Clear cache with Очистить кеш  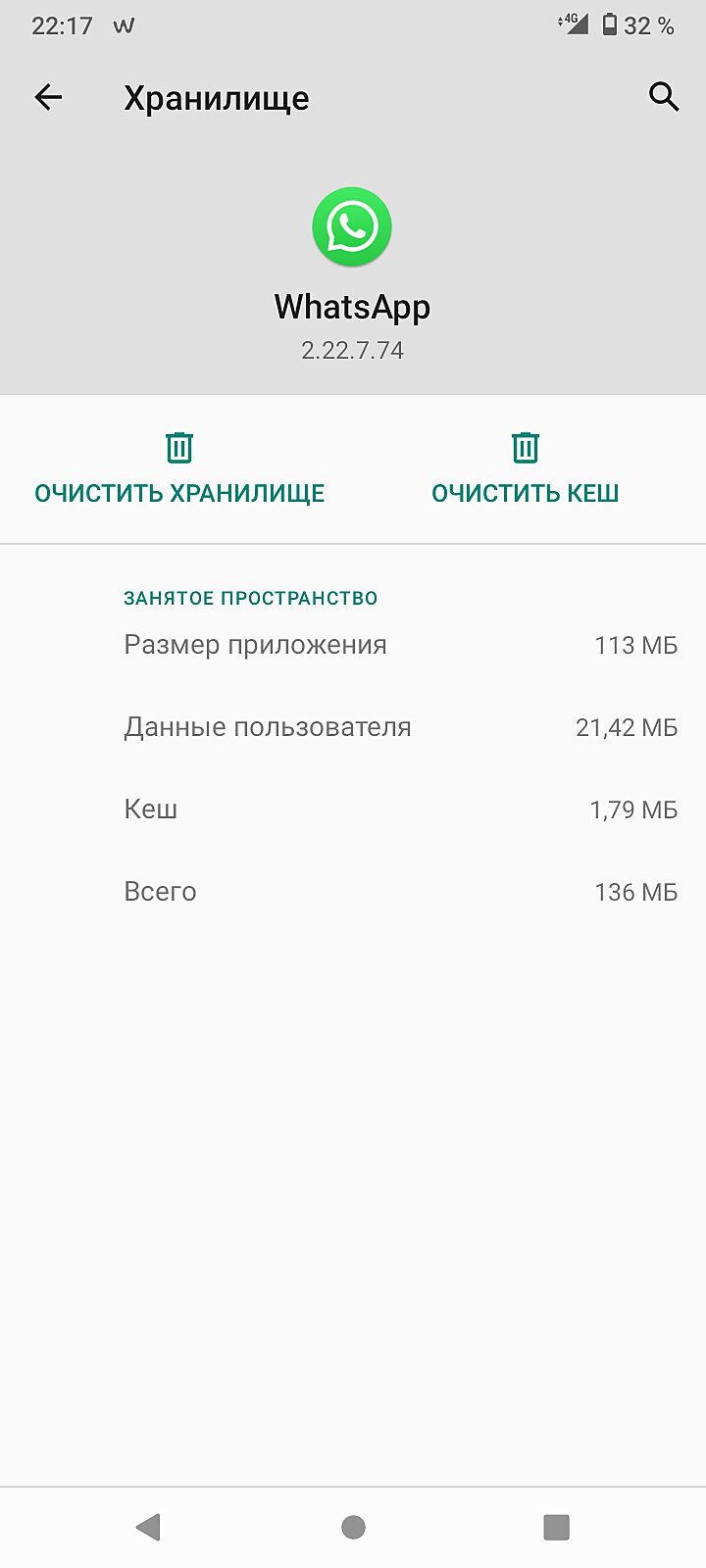coord(526,468)
